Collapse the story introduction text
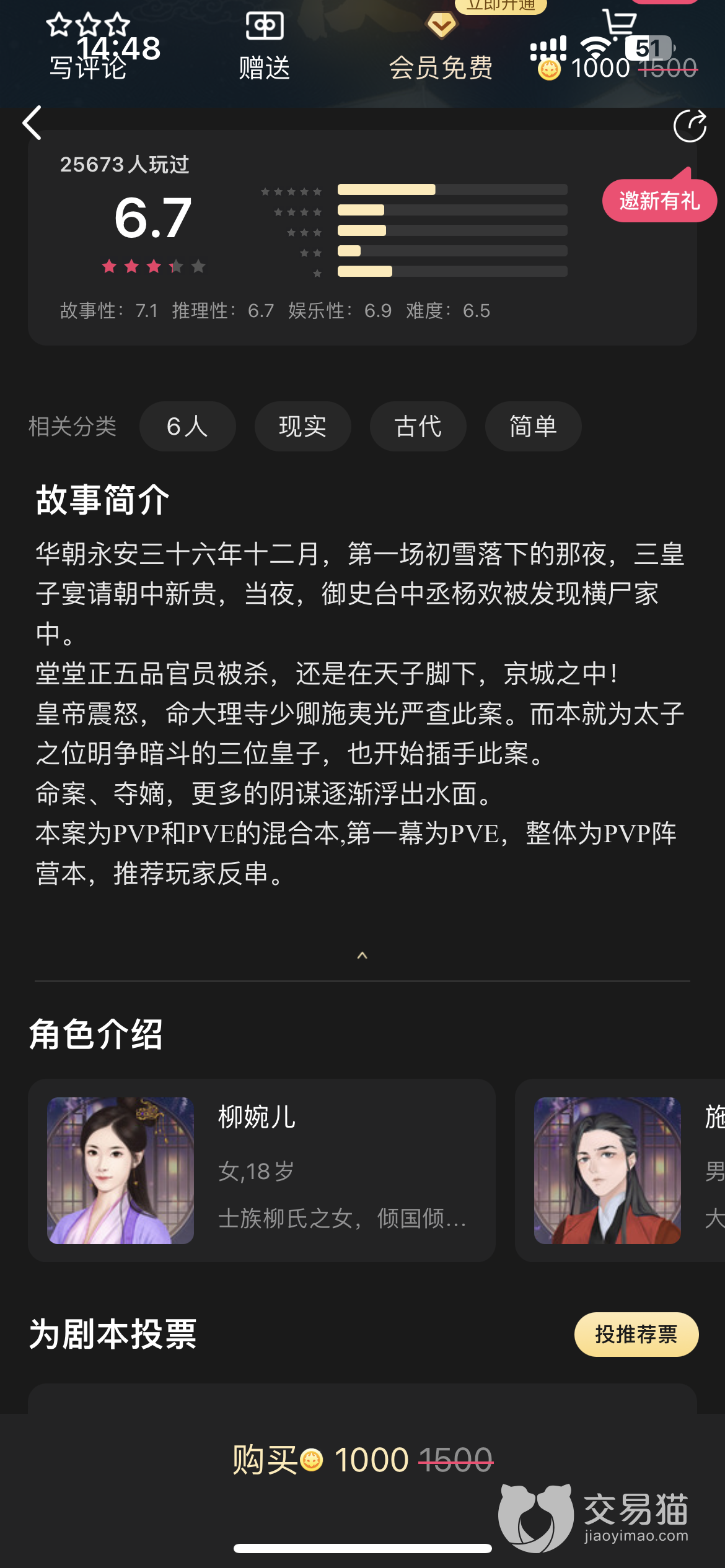This screenshot has height=1568, width=725. point(362,956)
